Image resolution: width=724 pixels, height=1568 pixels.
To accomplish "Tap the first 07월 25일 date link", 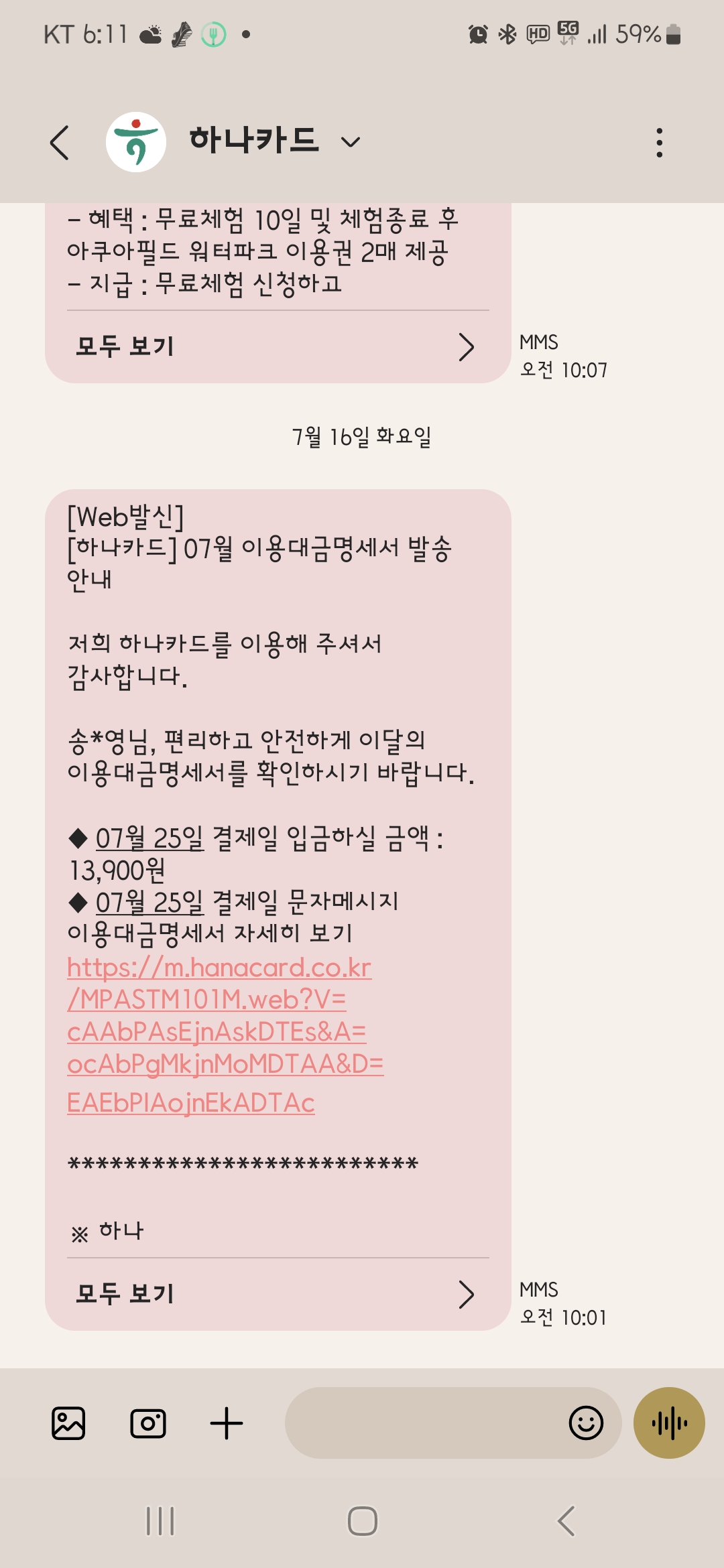I will tap(149, 838).
